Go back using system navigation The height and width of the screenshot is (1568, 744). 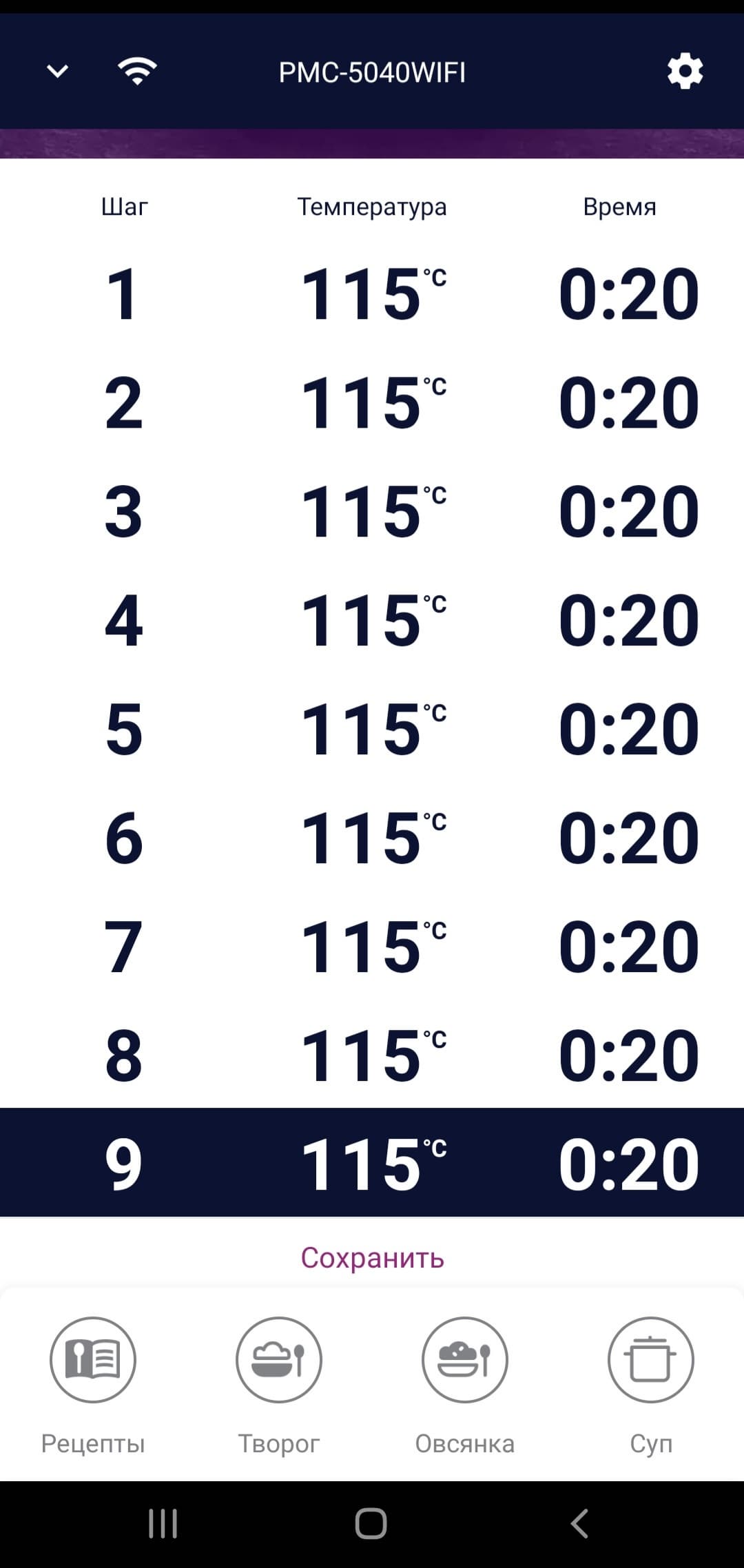pyautogui.click(x=580, y=1523)
